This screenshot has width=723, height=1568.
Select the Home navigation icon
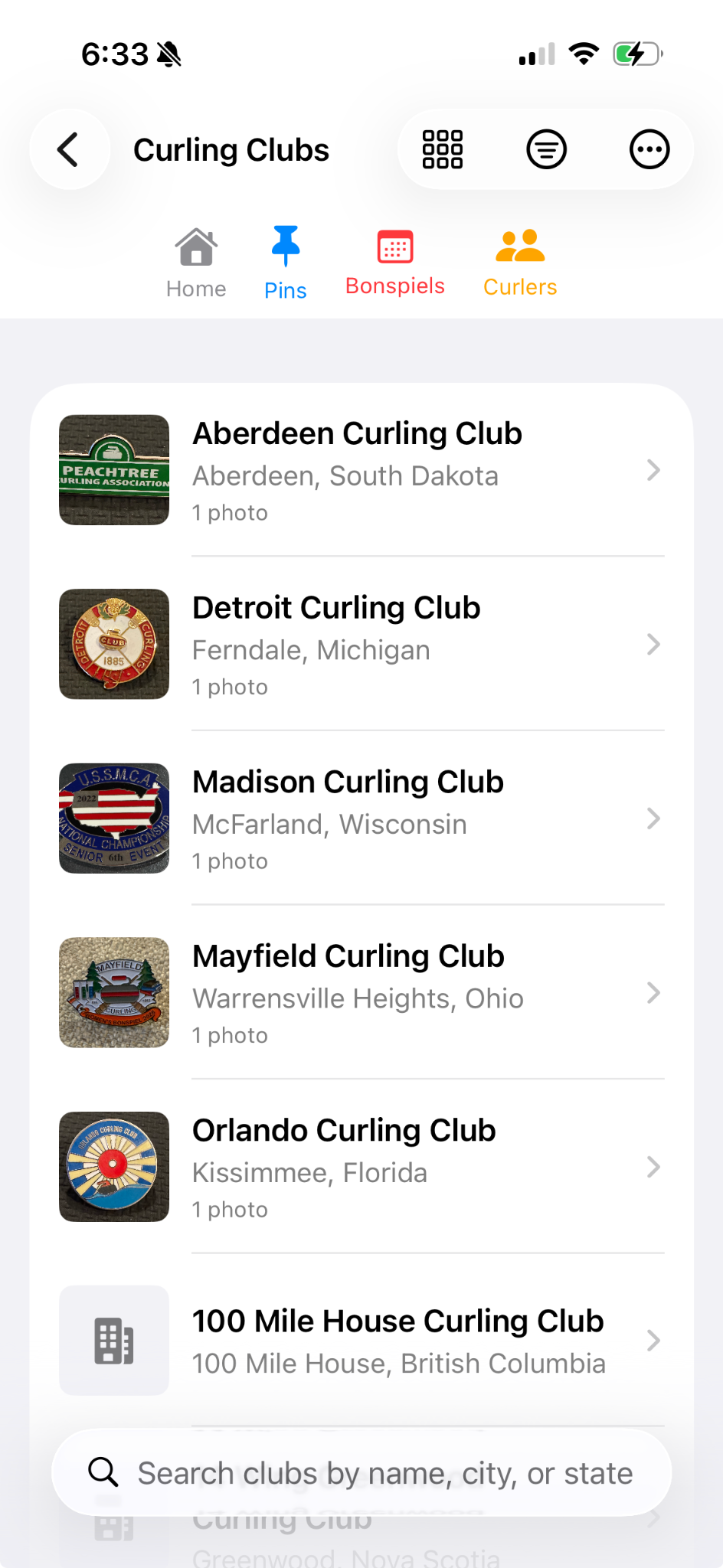tap(196, 247)
